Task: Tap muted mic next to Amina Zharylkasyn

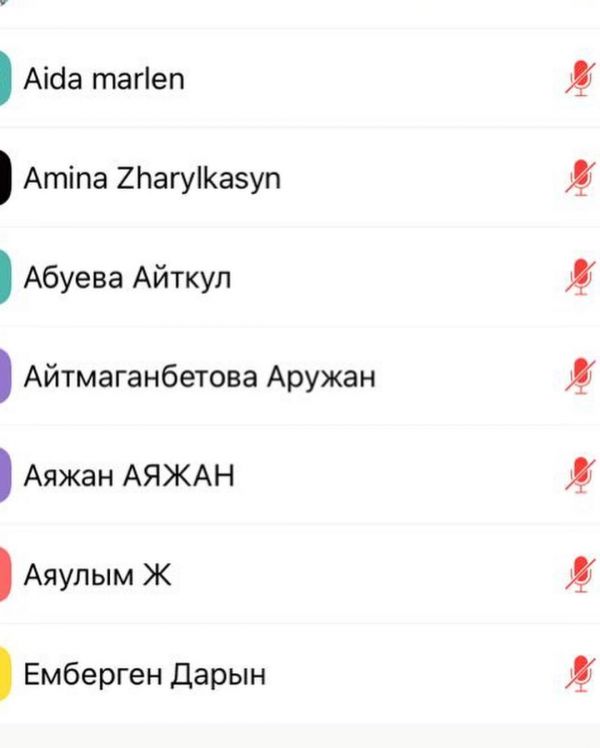Action: (578, 179)
